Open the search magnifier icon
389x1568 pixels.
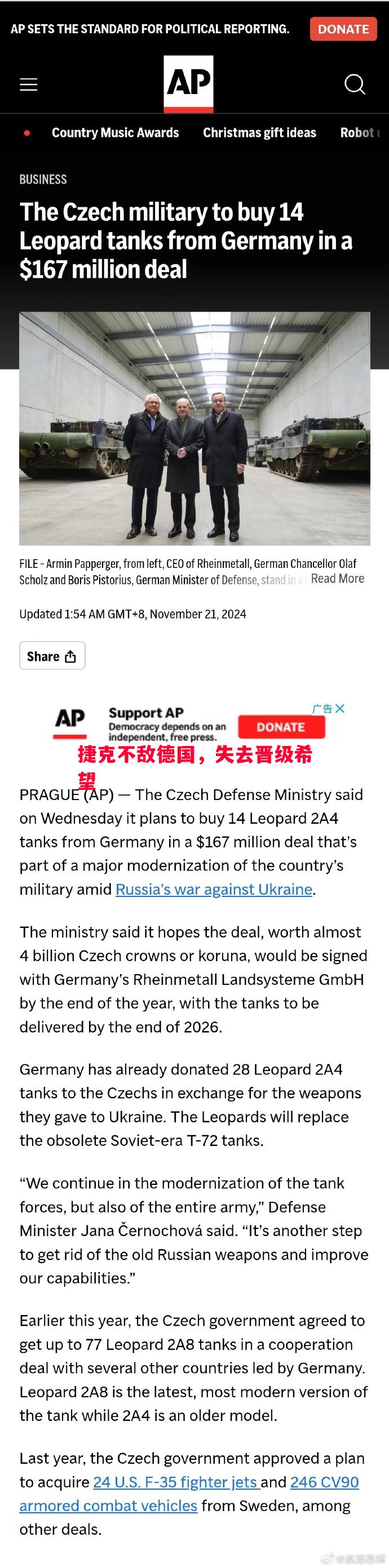click(354, 84)
